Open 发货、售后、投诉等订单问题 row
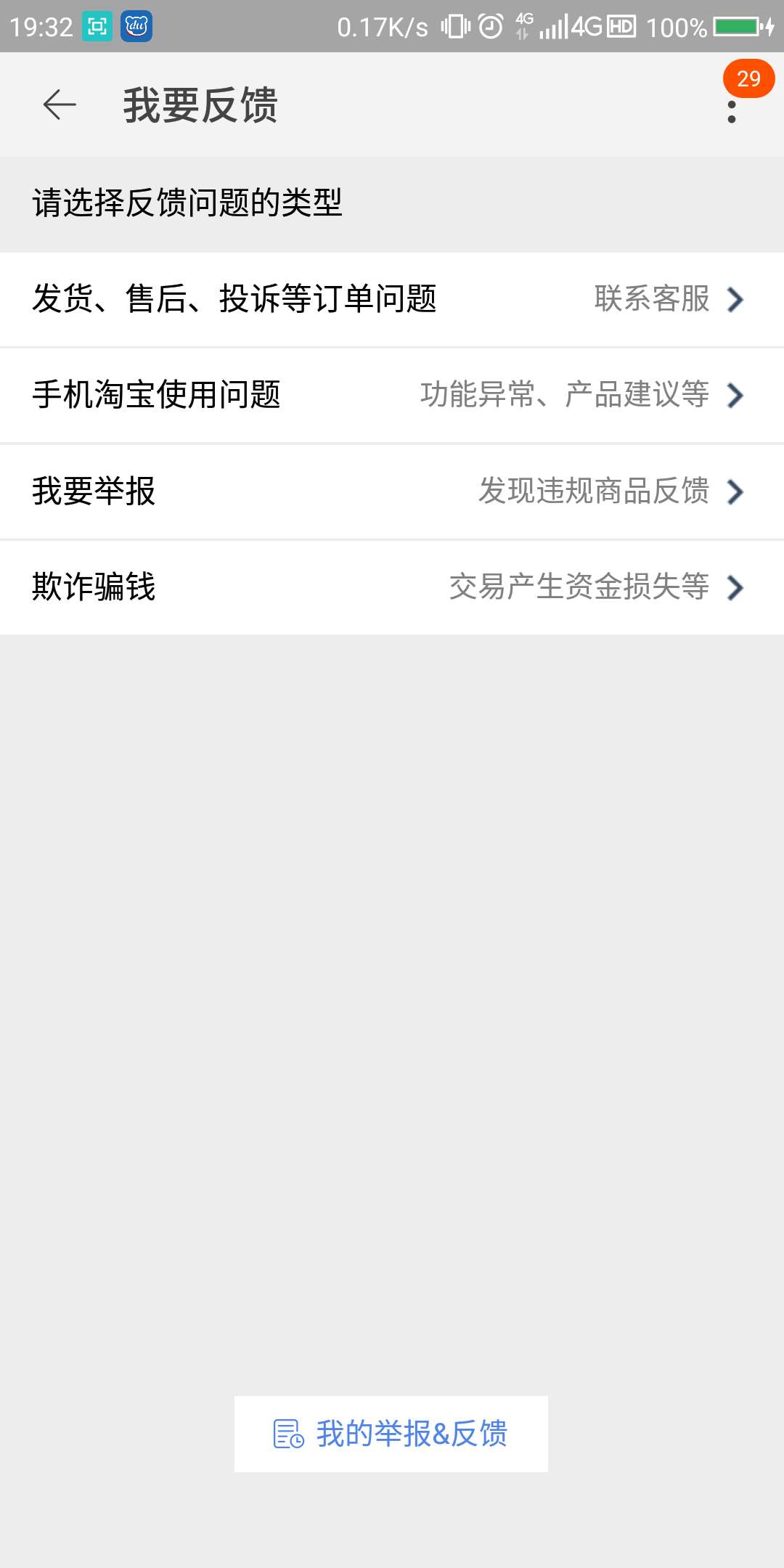 click(x=392, y=299)
